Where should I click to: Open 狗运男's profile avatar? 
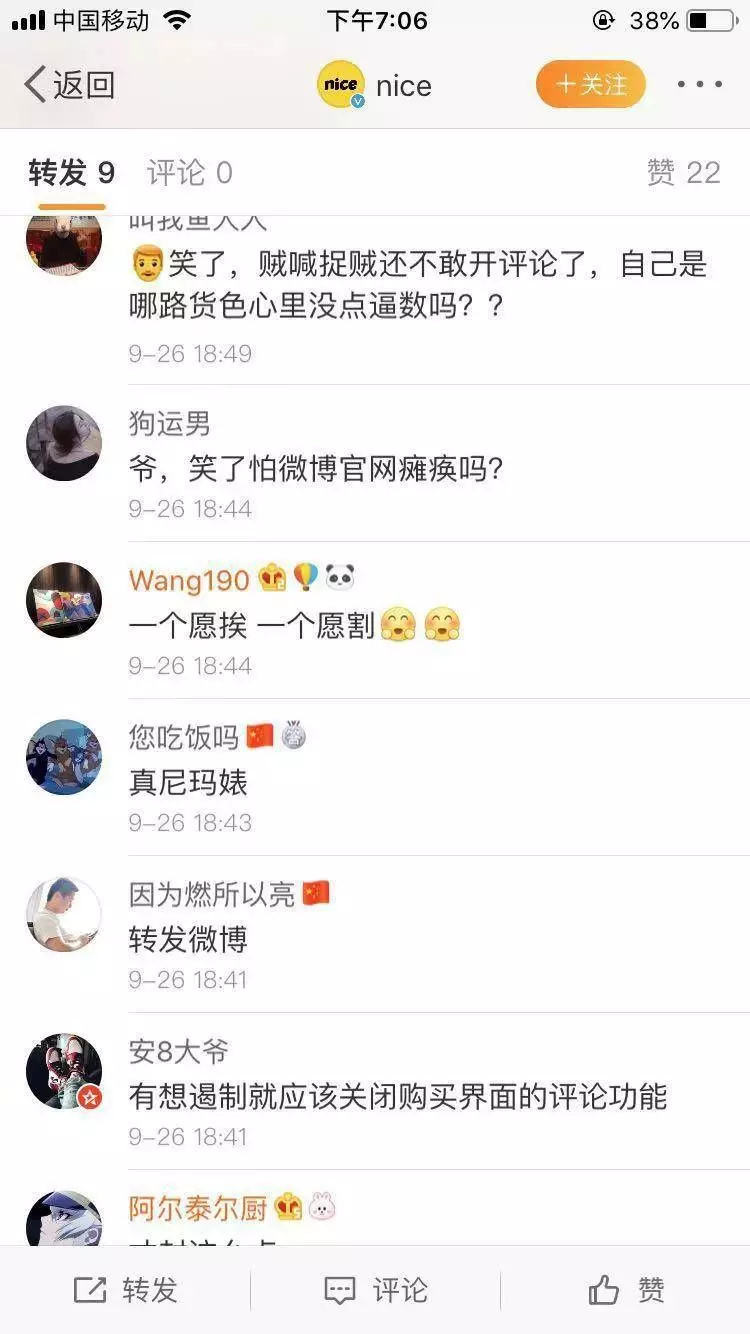64,443
